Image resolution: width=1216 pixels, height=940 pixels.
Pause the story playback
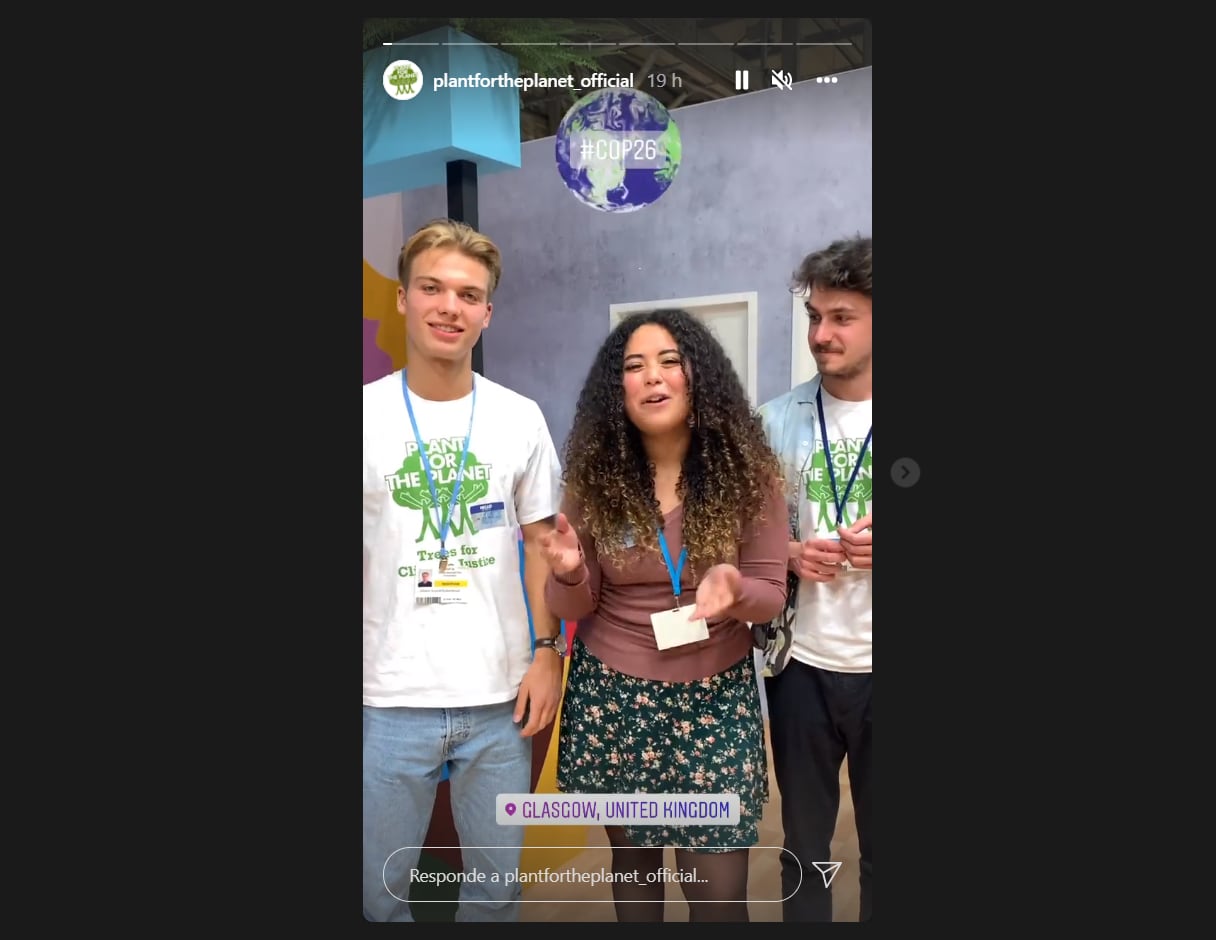click(742, 80)
